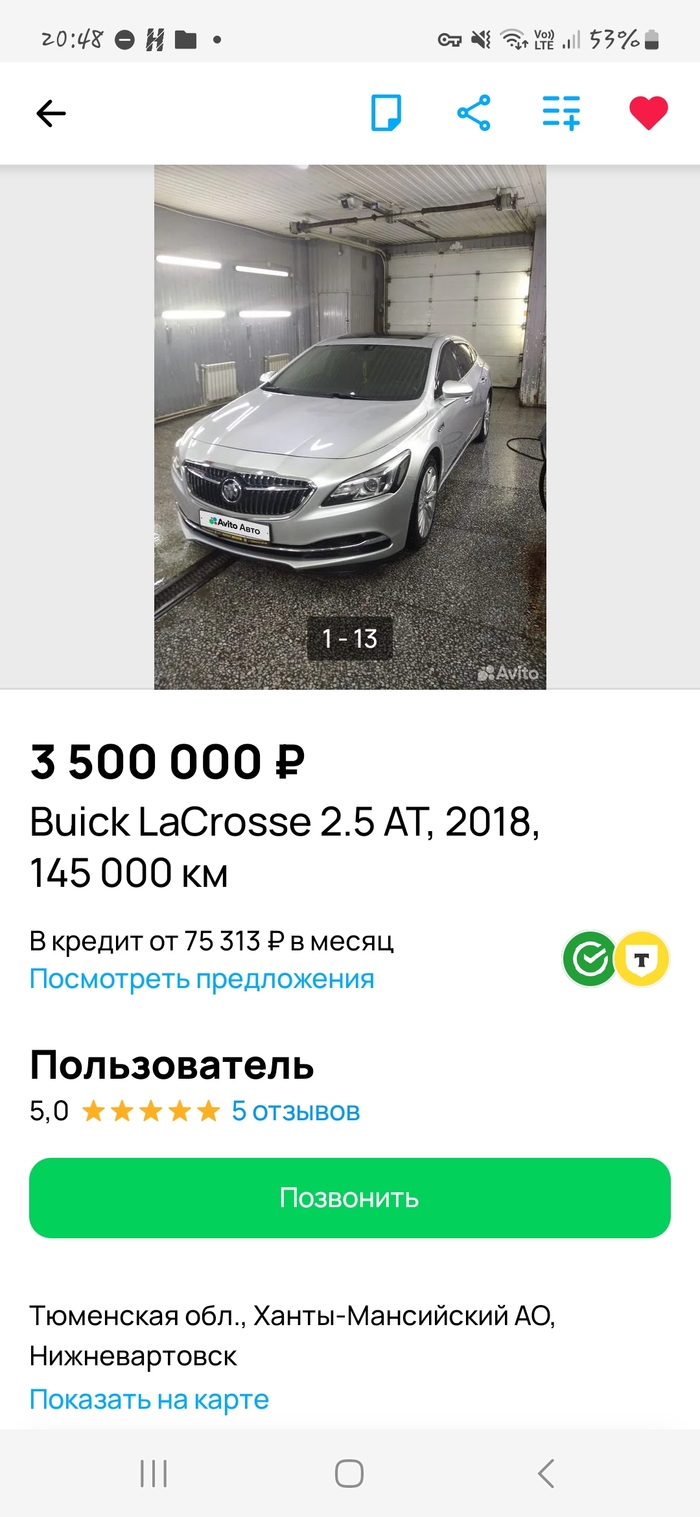
Task: Share this Buick LaCrosse listing
Action: click(x=474, y=113)
